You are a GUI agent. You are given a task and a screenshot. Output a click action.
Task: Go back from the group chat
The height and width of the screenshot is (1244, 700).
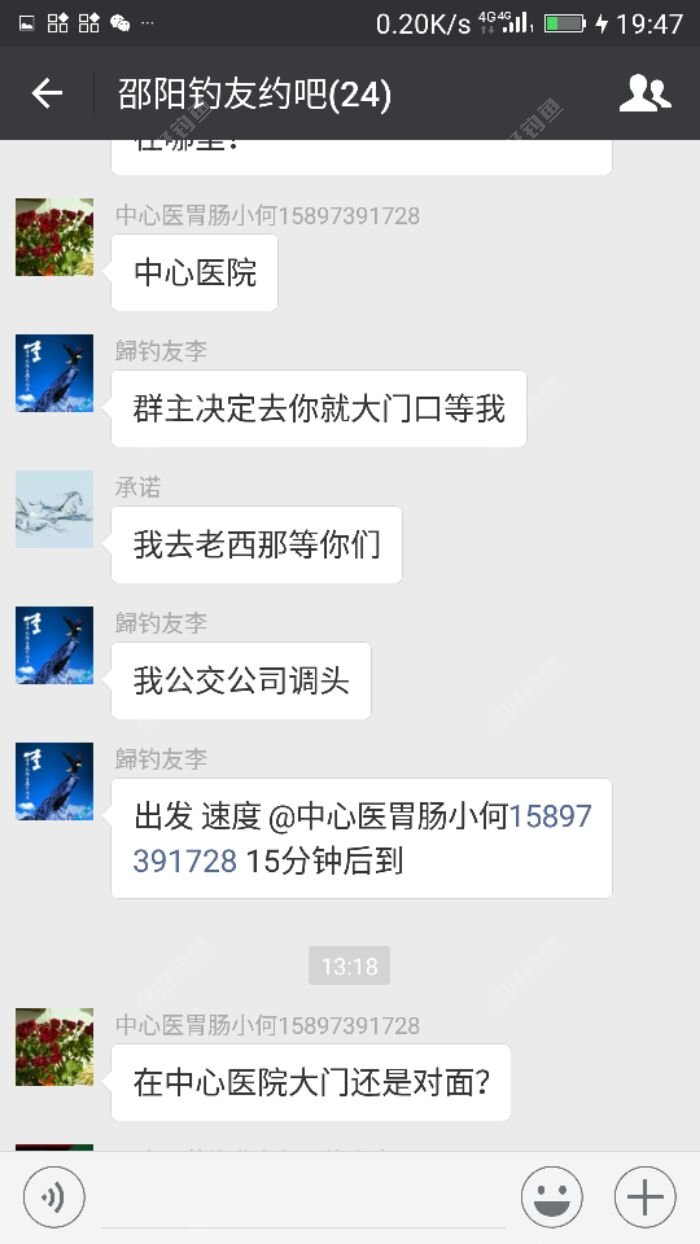[x=47, y=94]
